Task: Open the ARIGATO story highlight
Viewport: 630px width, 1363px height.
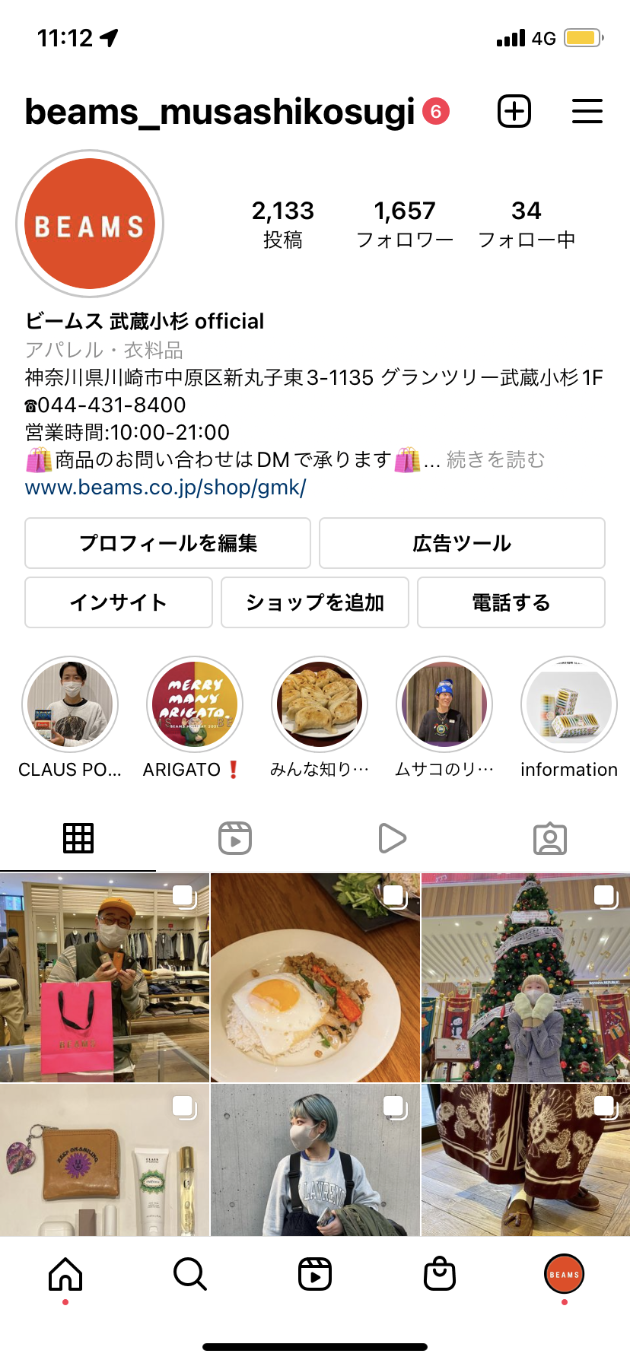Action: coord(195,706)
